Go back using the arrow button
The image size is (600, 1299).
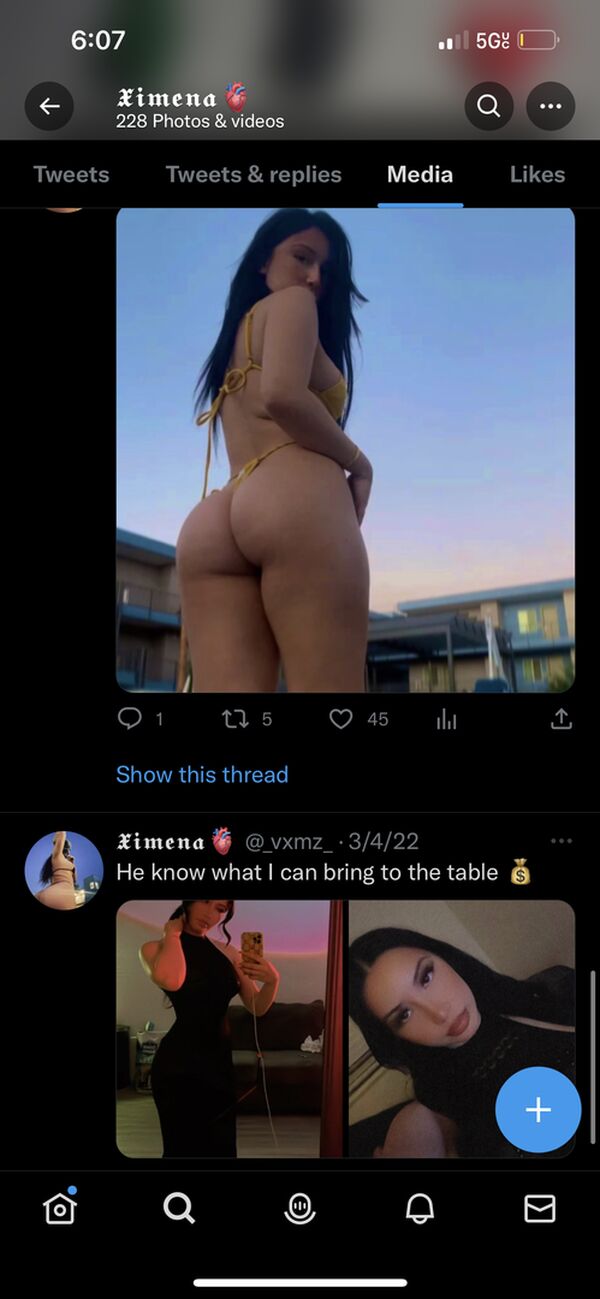click(x=49, y=106)
